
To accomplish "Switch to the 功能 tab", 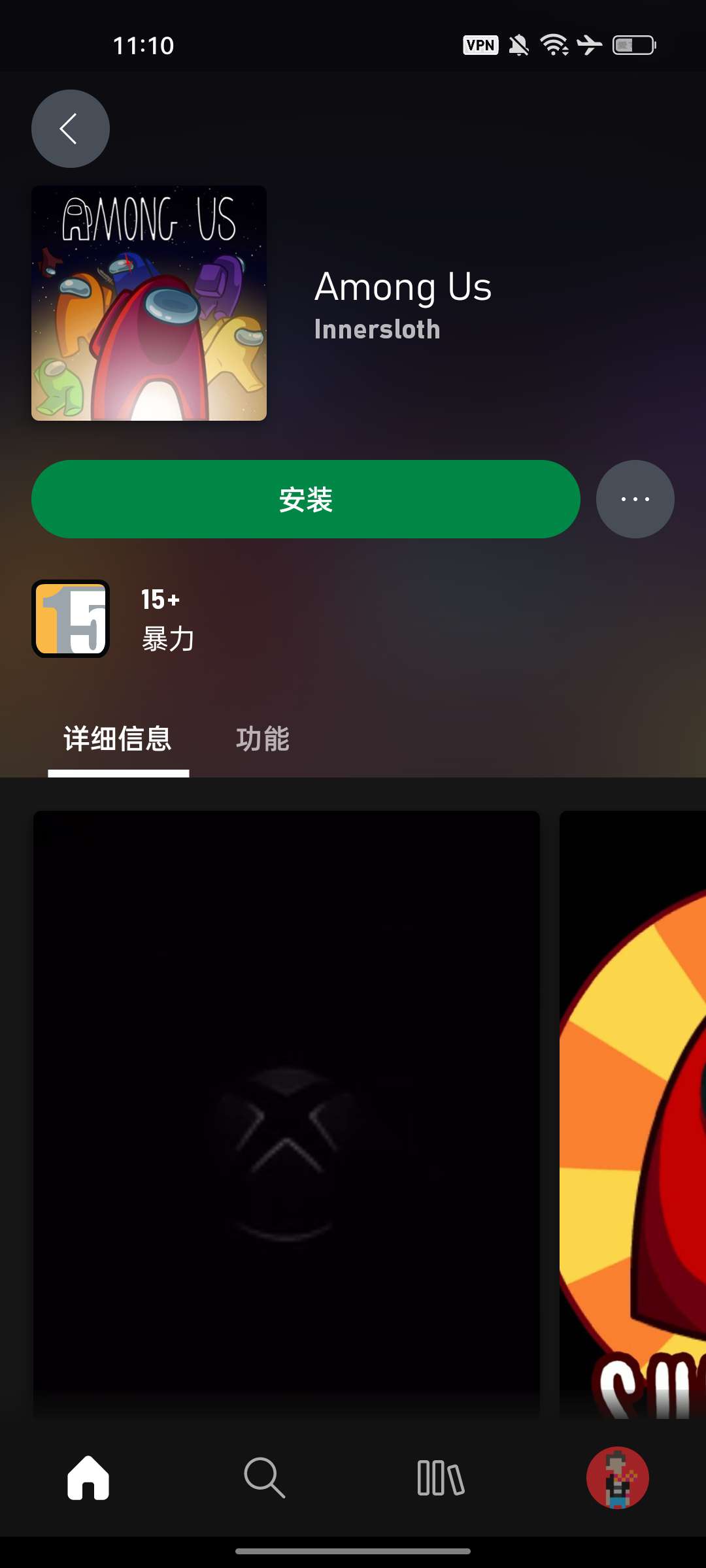I will [x=263, y=739].
